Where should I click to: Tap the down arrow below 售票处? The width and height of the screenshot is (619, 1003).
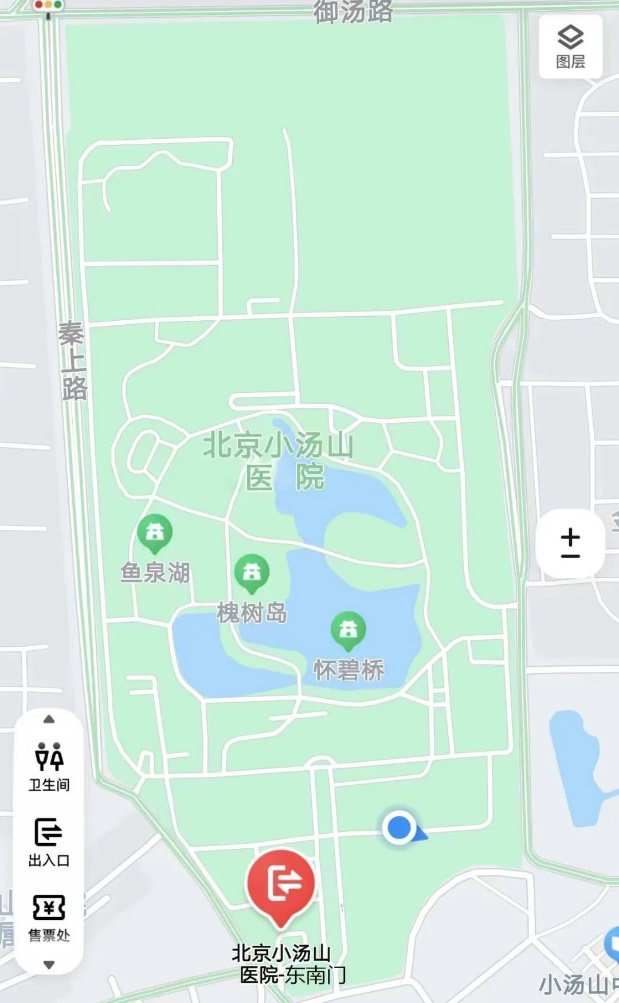pos(49,964)
